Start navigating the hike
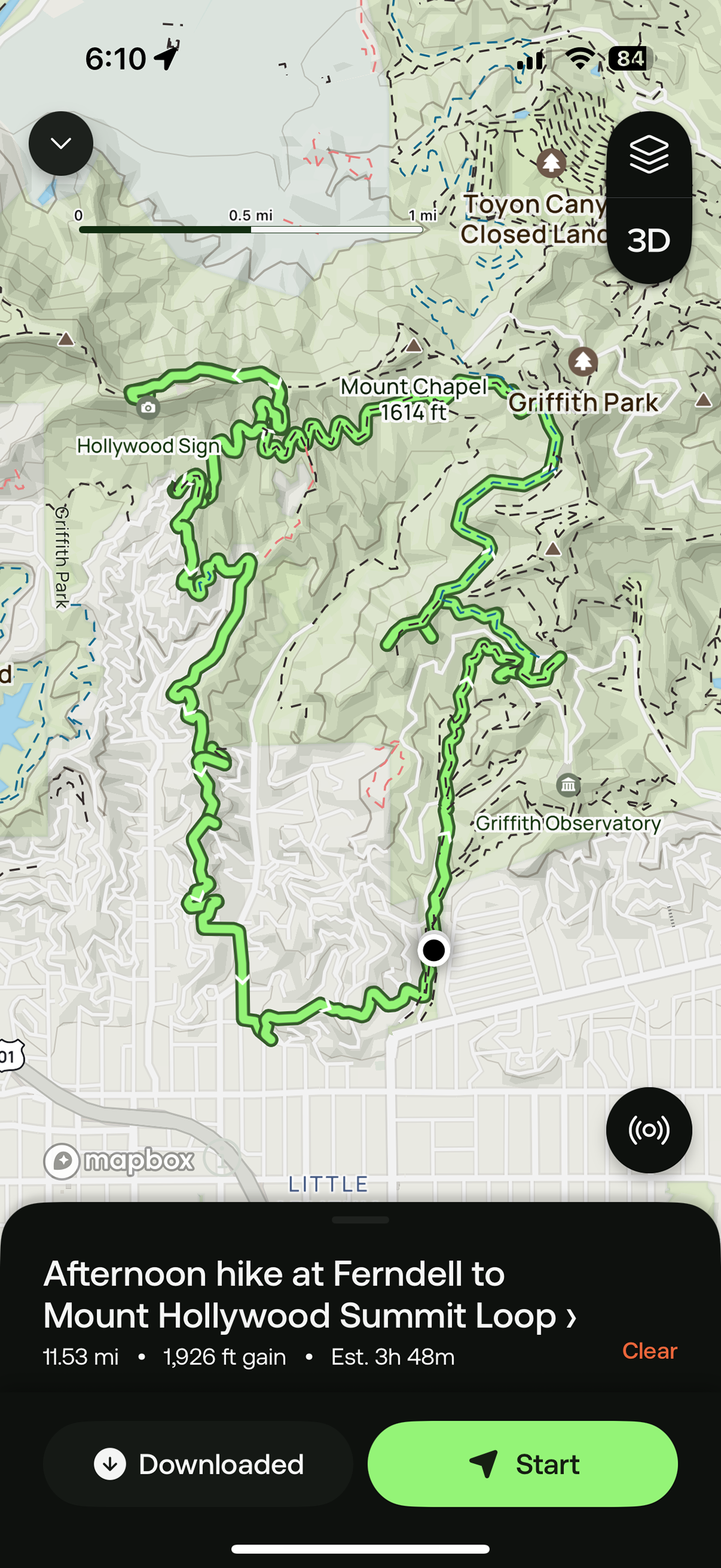Screen dimensions: 721x1568 click(x=523, y=1464)
